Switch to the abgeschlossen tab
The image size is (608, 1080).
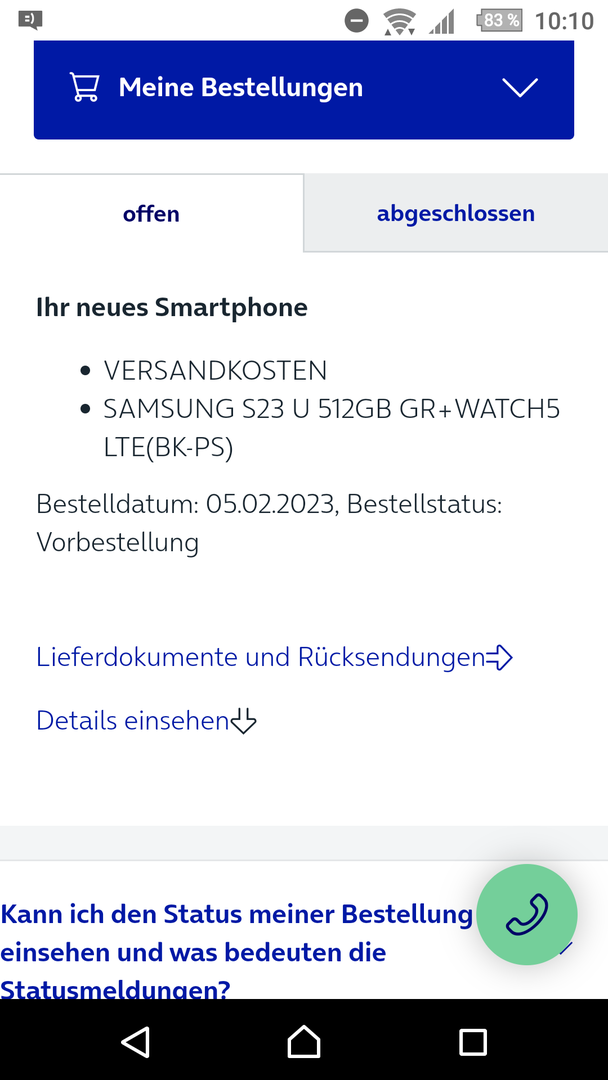coord(455,214)
